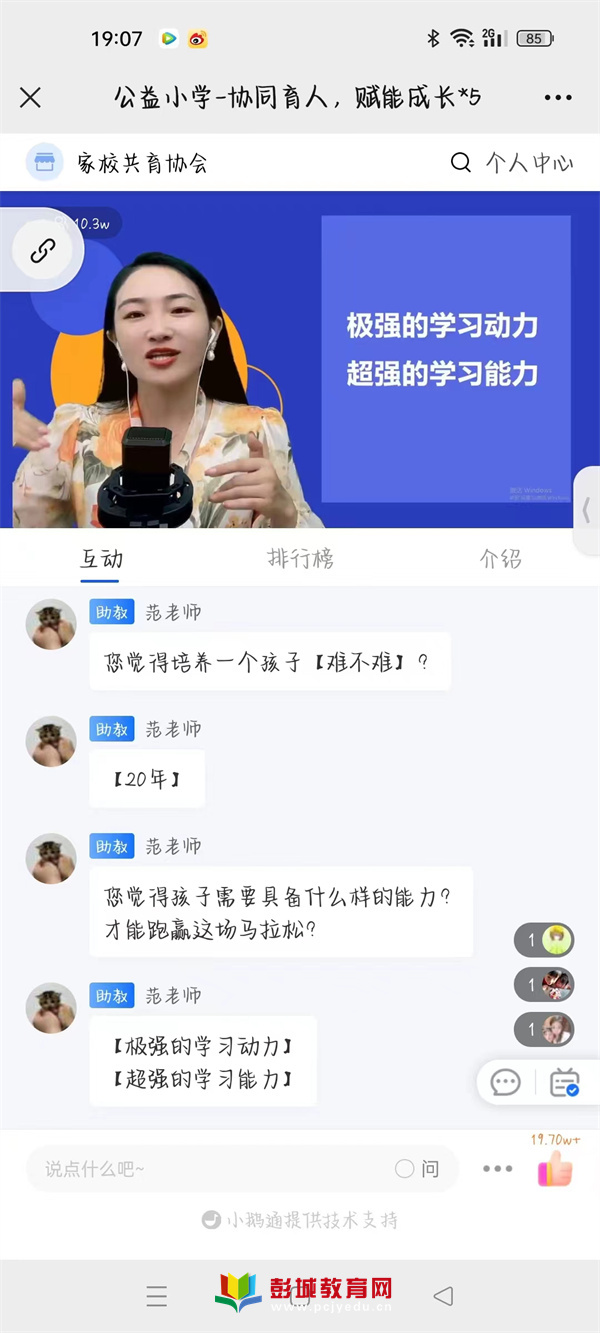The height and width of the screenshot is (1333, 600).
Task: Open more options beside the input
Action: [x=497, y=1168]
